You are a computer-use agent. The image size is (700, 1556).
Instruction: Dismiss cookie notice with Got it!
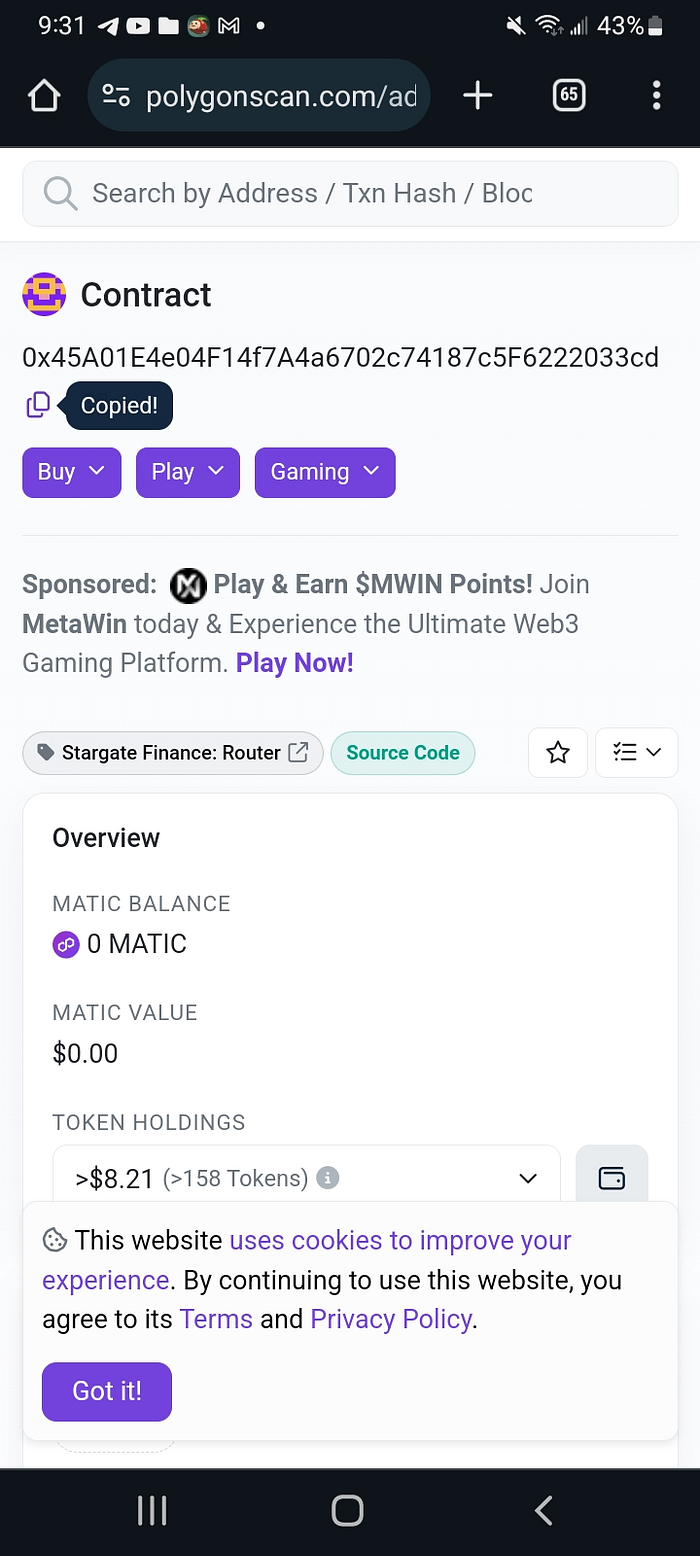point(107,1391)
